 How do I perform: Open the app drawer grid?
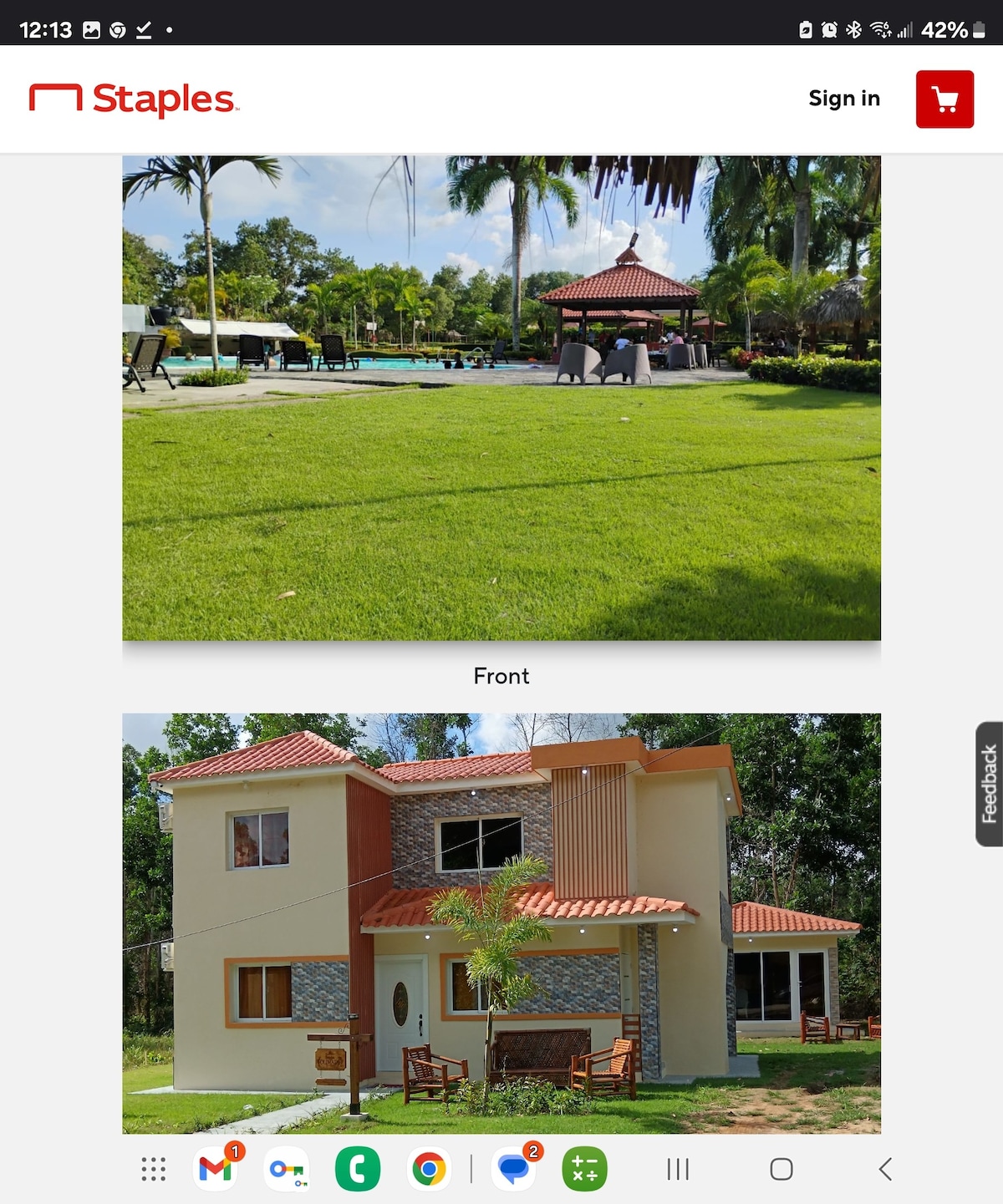click(153, 1169)
